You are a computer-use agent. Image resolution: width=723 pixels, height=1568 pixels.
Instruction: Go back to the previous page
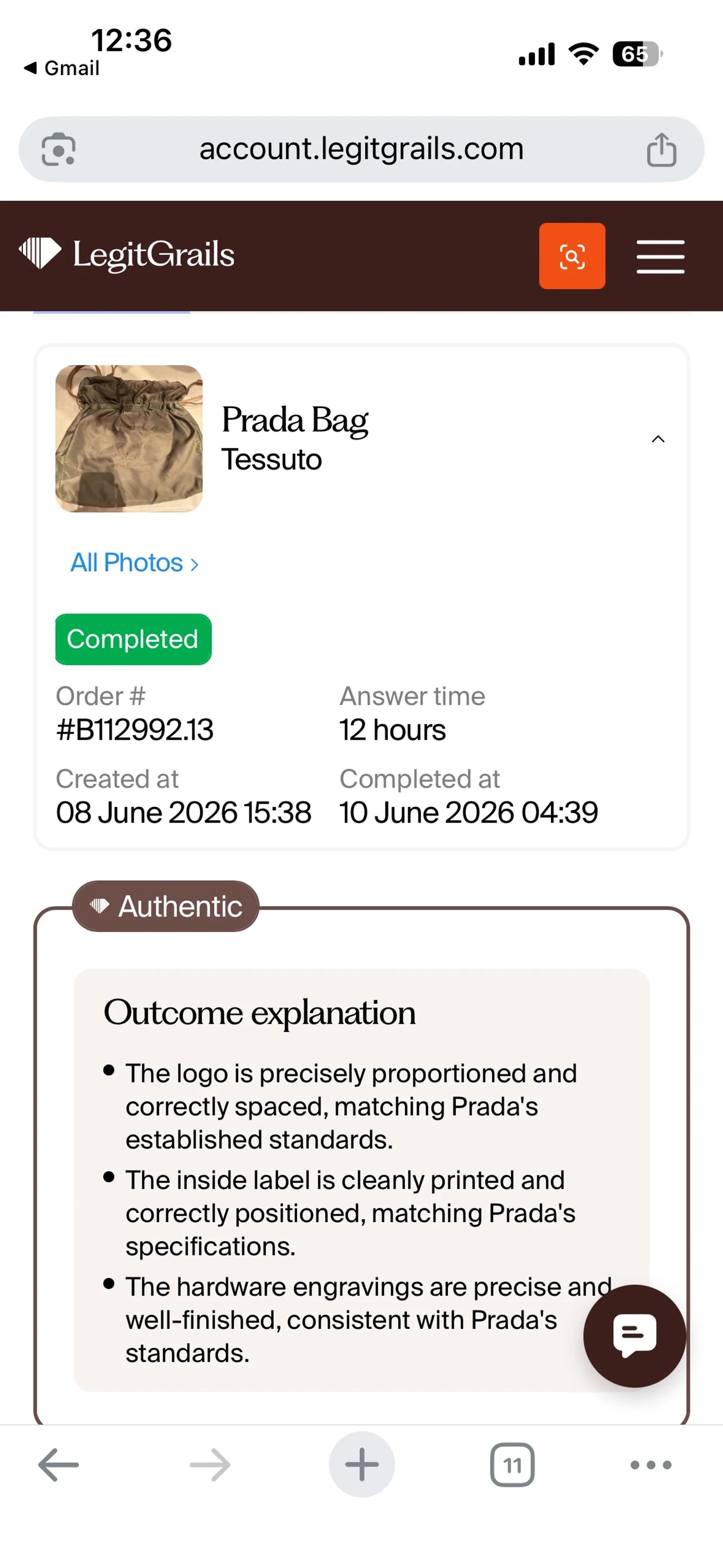59,1464
